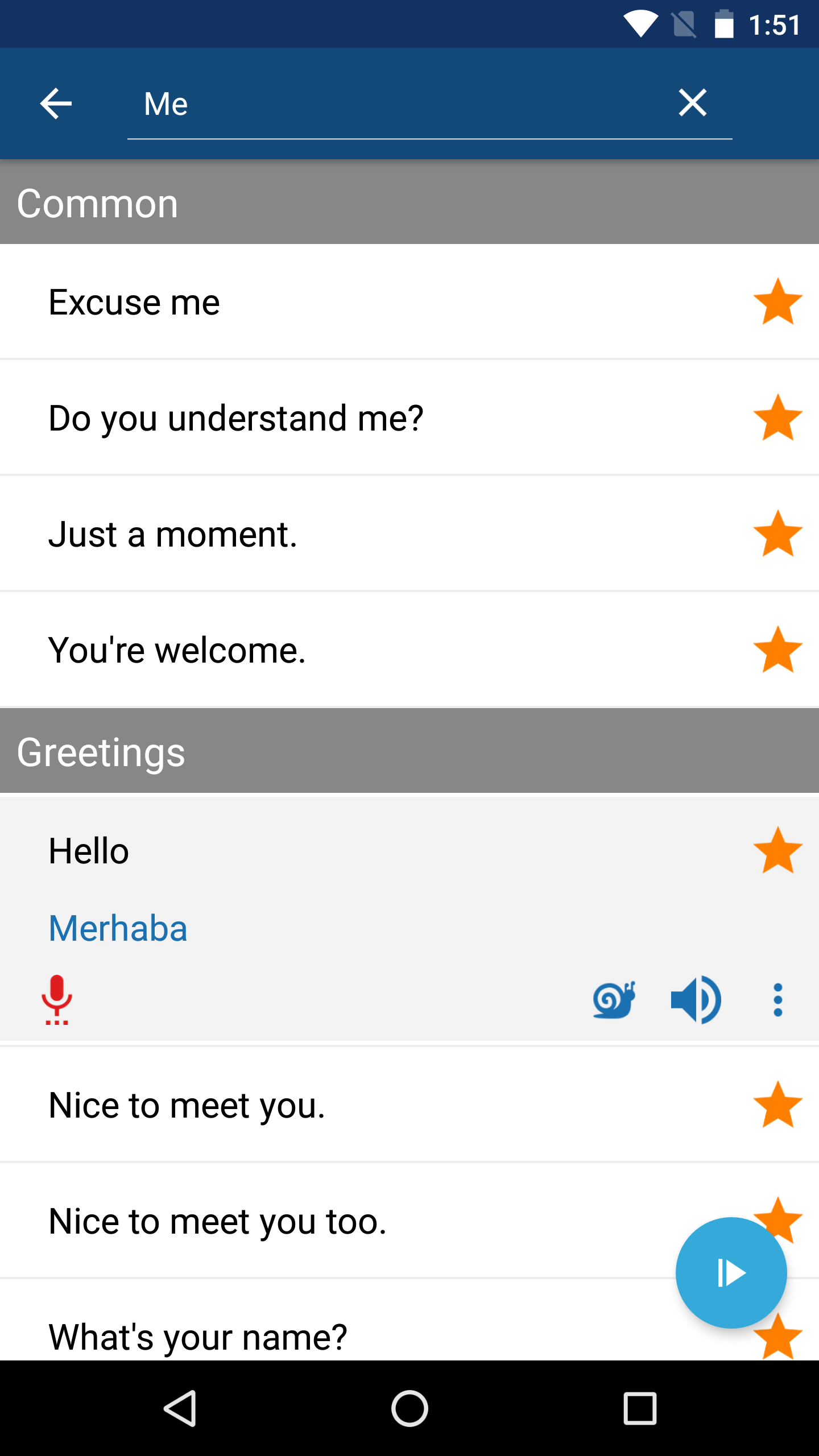Toggle the favorite star for "Excuse me"
819x1456 pixels.
pos(777,302)
